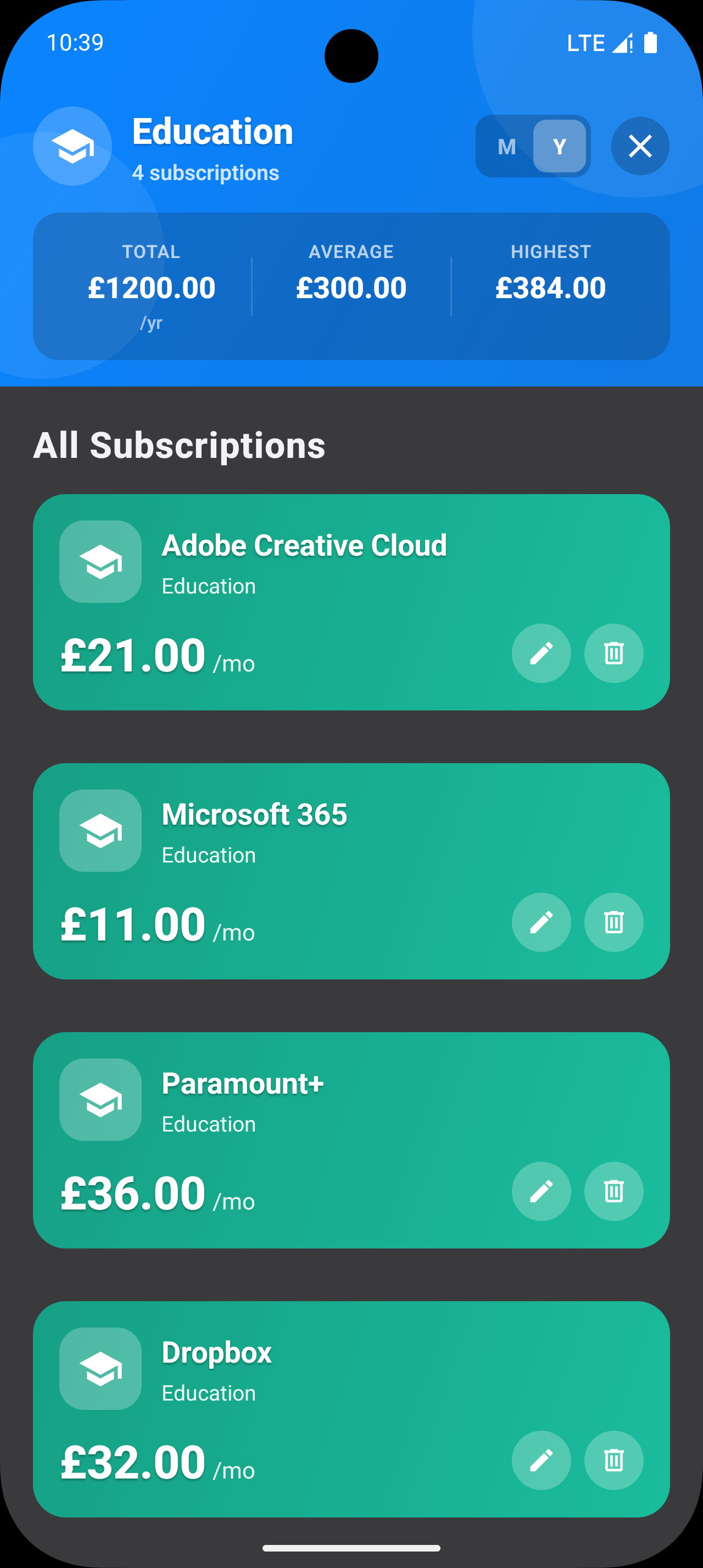Viewport: 703px width, 1568px height.
Task: Open the trash icon on Adobe Creative Cloud
Action: click(613, 653)
